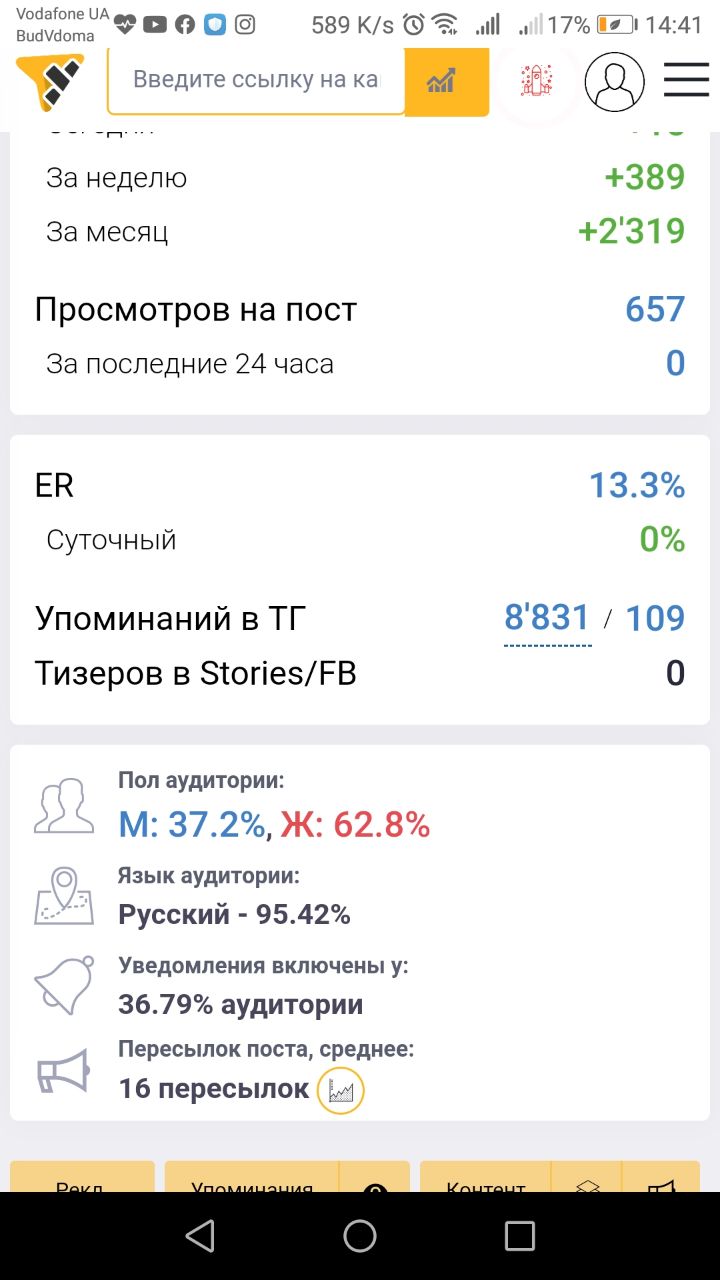The image size is (720, 1280).
Task: Open the user profile icon
Action: pyautogui.click(x=614, y=81)
